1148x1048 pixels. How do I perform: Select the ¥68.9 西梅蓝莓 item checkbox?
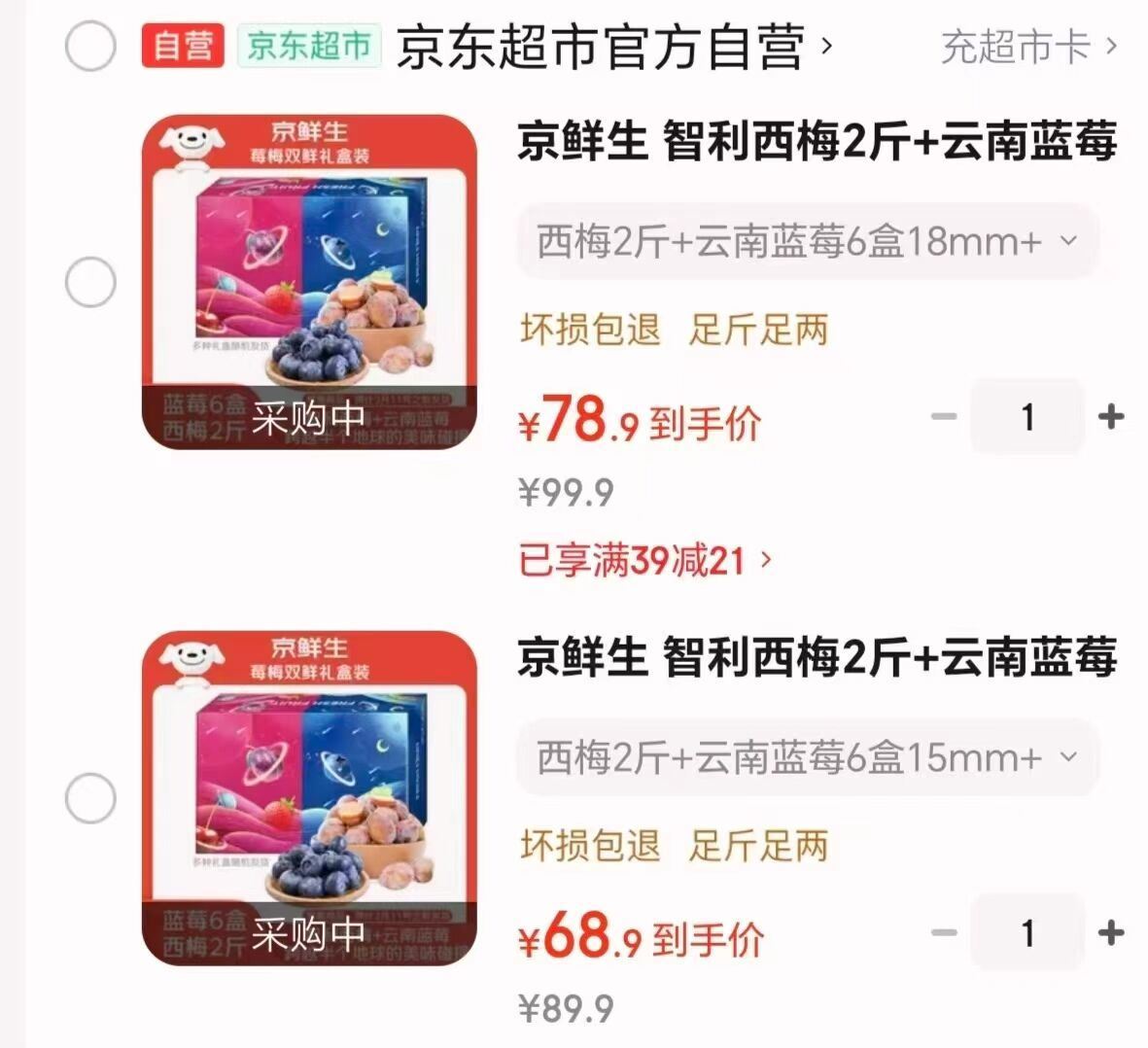coord(90,799)
